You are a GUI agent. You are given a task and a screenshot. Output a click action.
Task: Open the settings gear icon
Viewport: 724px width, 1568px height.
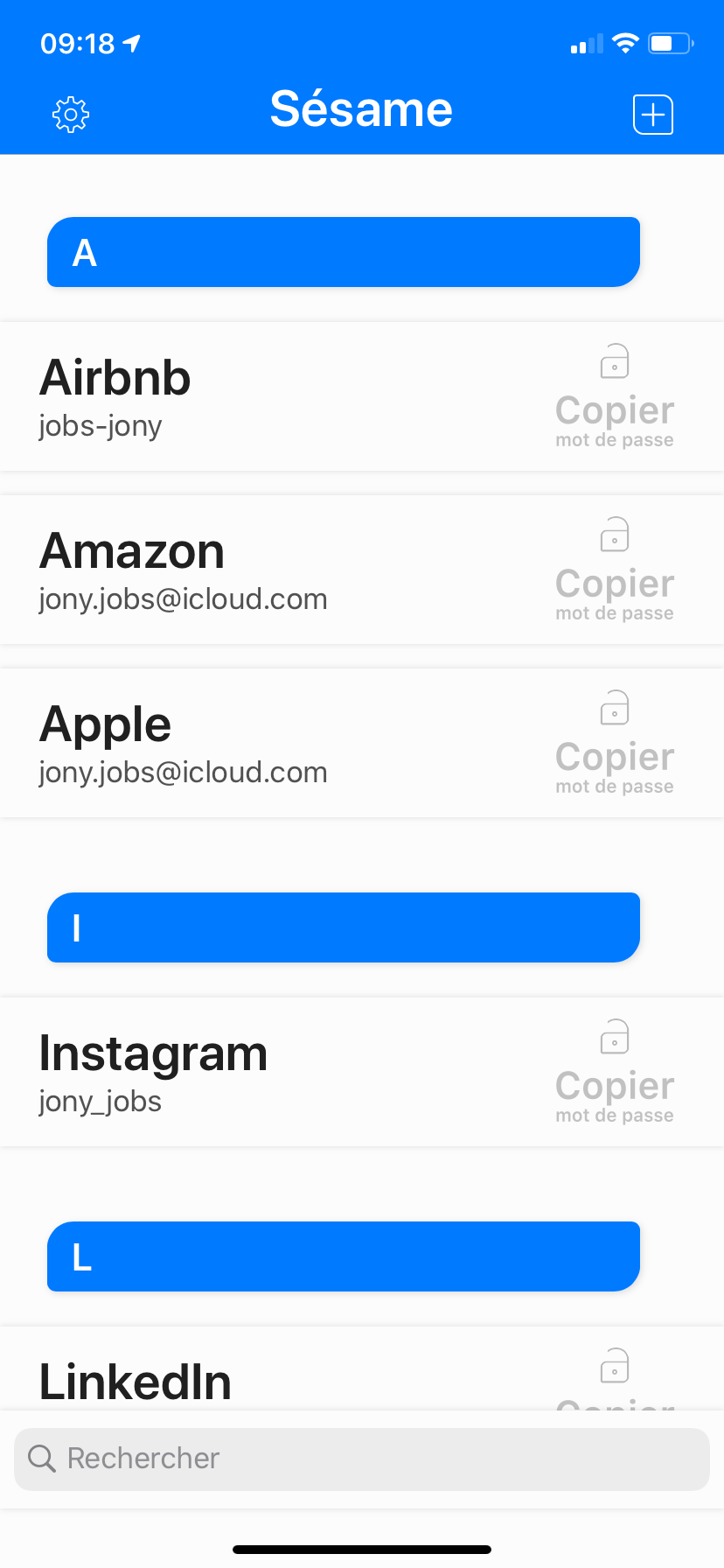tap(71, 115)
